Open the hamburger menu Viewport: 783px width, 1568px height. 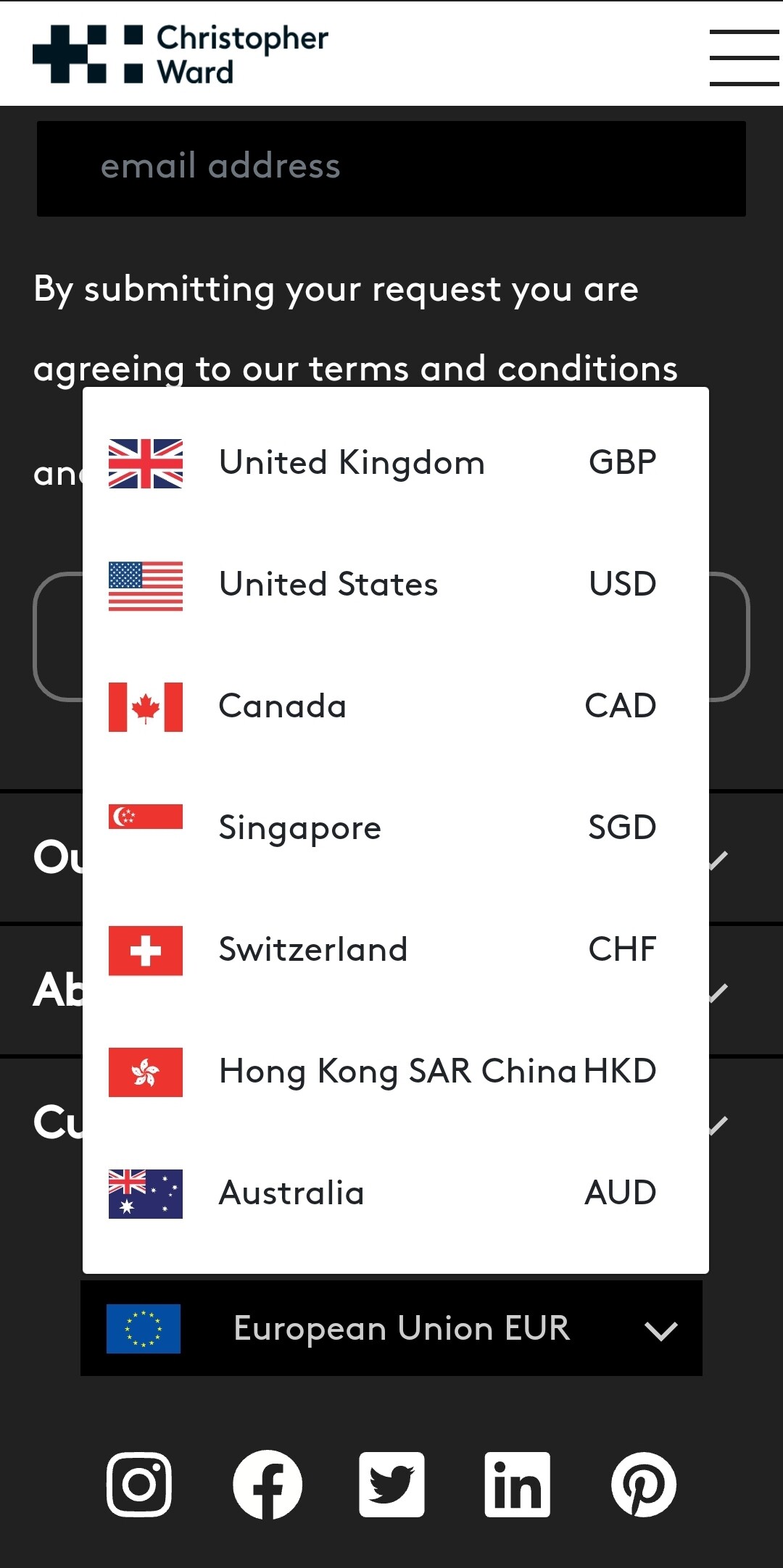click(744, 57)
